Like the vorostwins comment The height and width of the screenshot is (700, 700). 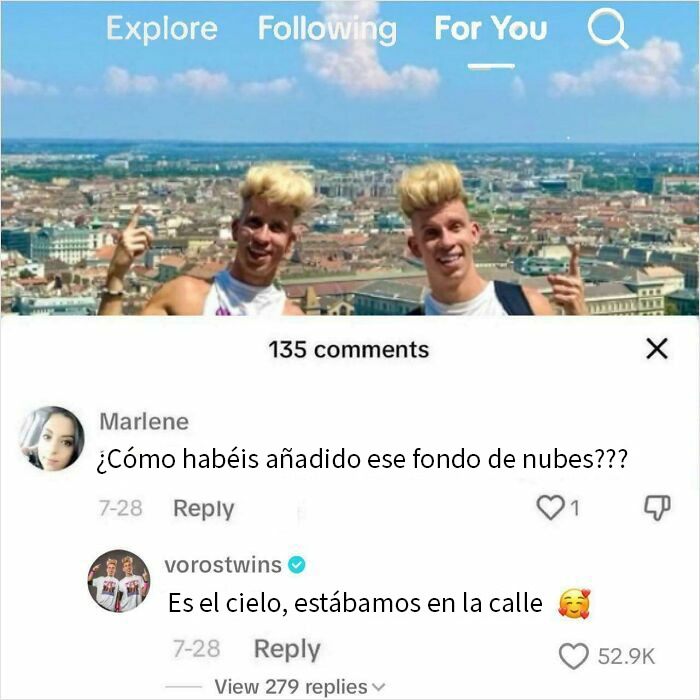coord(574,656)
